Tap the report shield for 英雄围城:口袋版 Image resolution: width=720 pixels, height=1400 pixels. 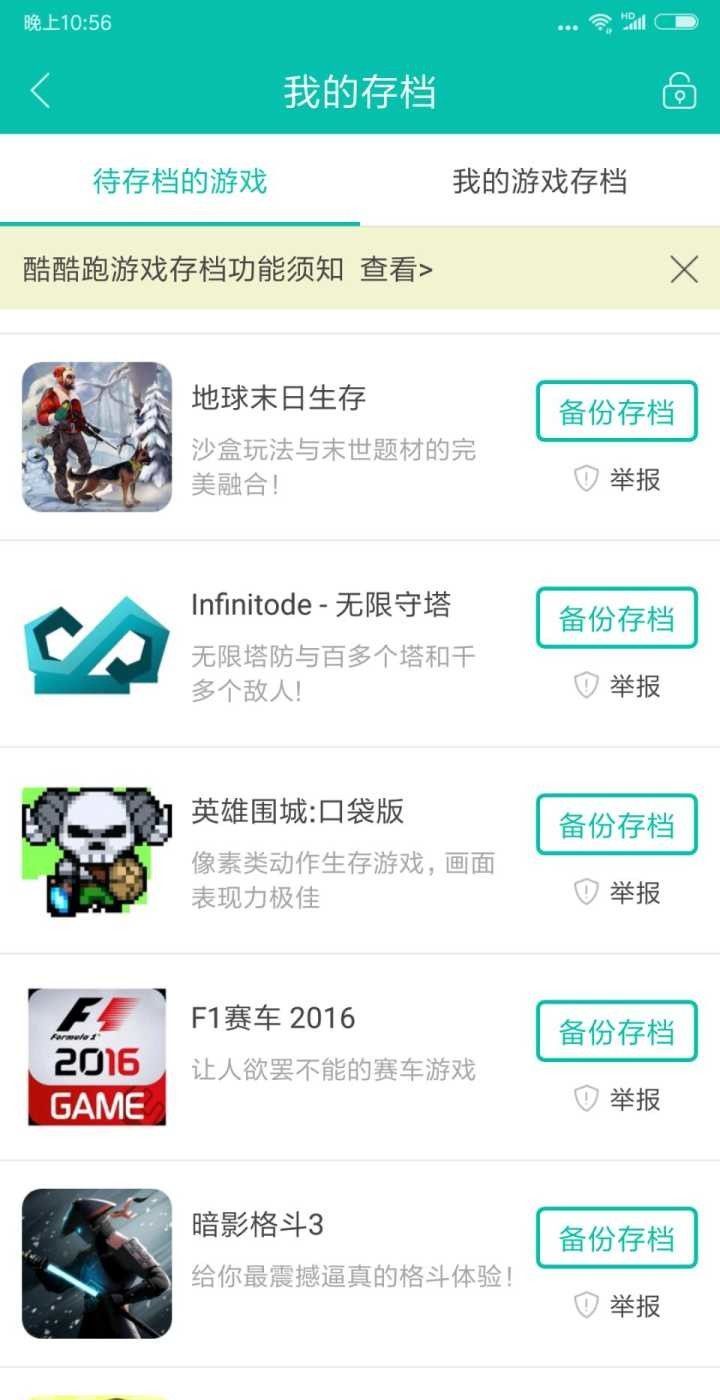click(617, 893)
